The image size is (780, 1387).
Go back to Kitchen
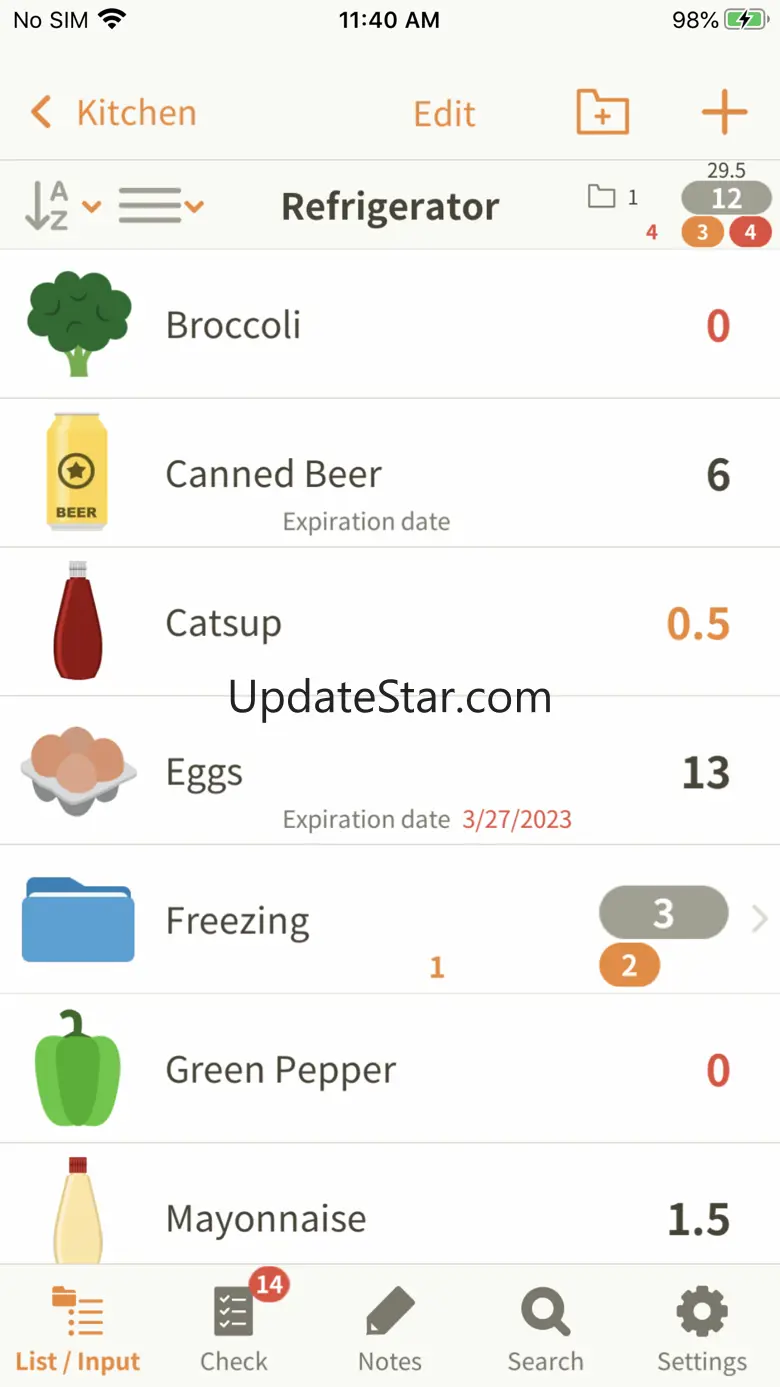(113, 113)
